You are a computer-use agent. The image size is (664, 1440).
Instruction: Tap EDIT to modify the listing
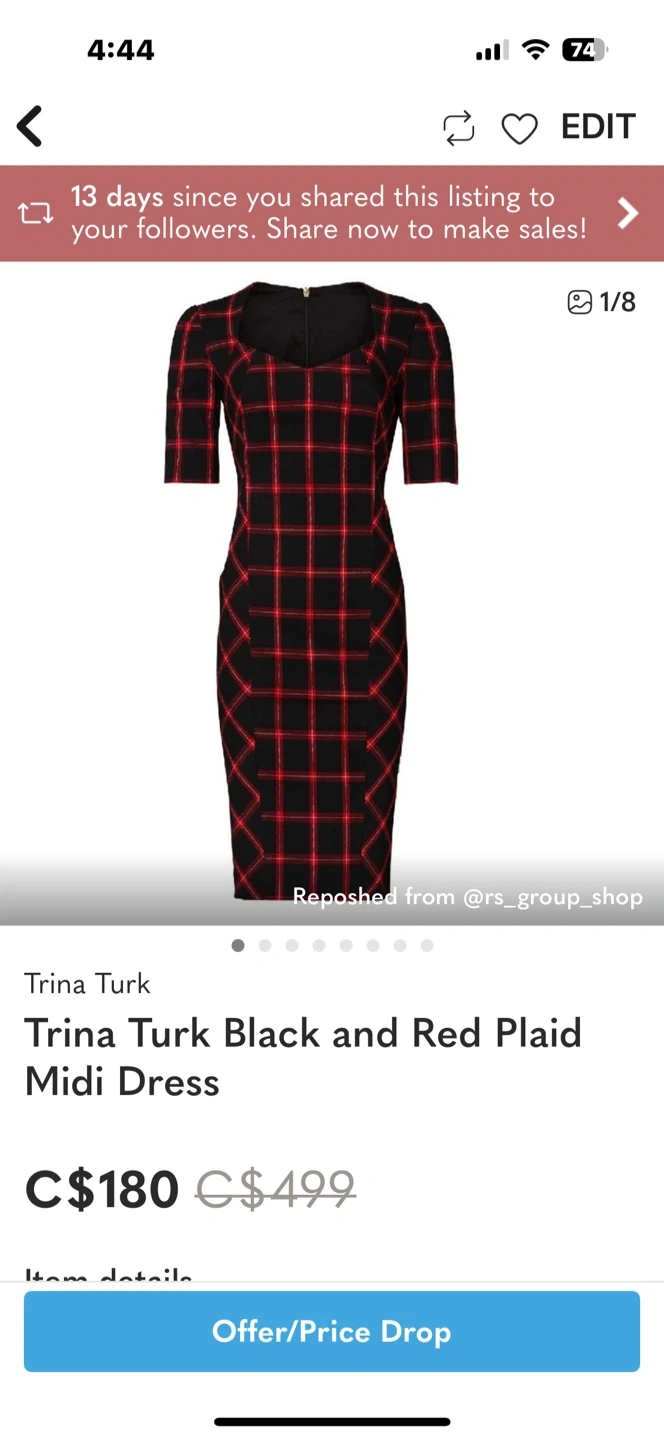click(598, 127)
